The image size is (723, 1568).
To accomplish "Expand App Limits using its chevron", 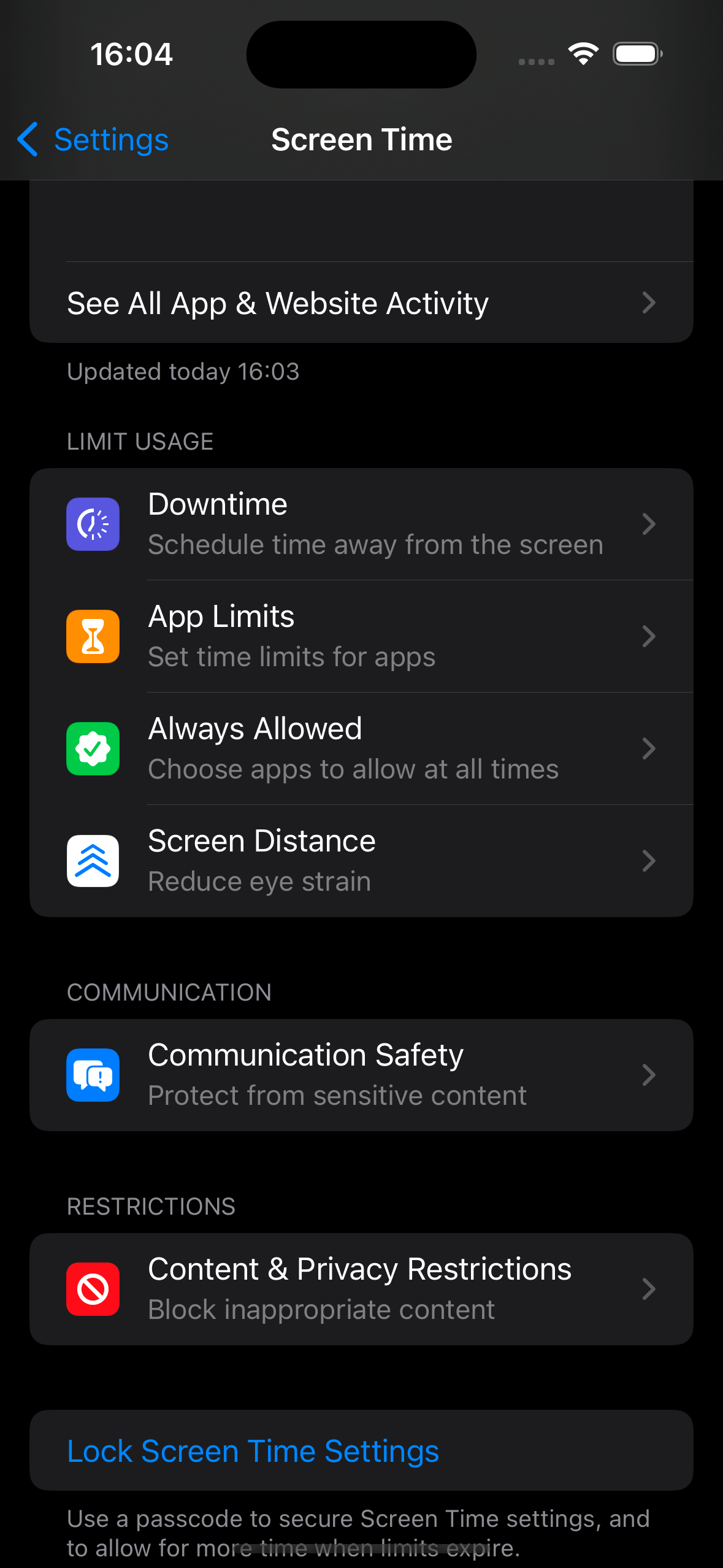I will (649, 636).
